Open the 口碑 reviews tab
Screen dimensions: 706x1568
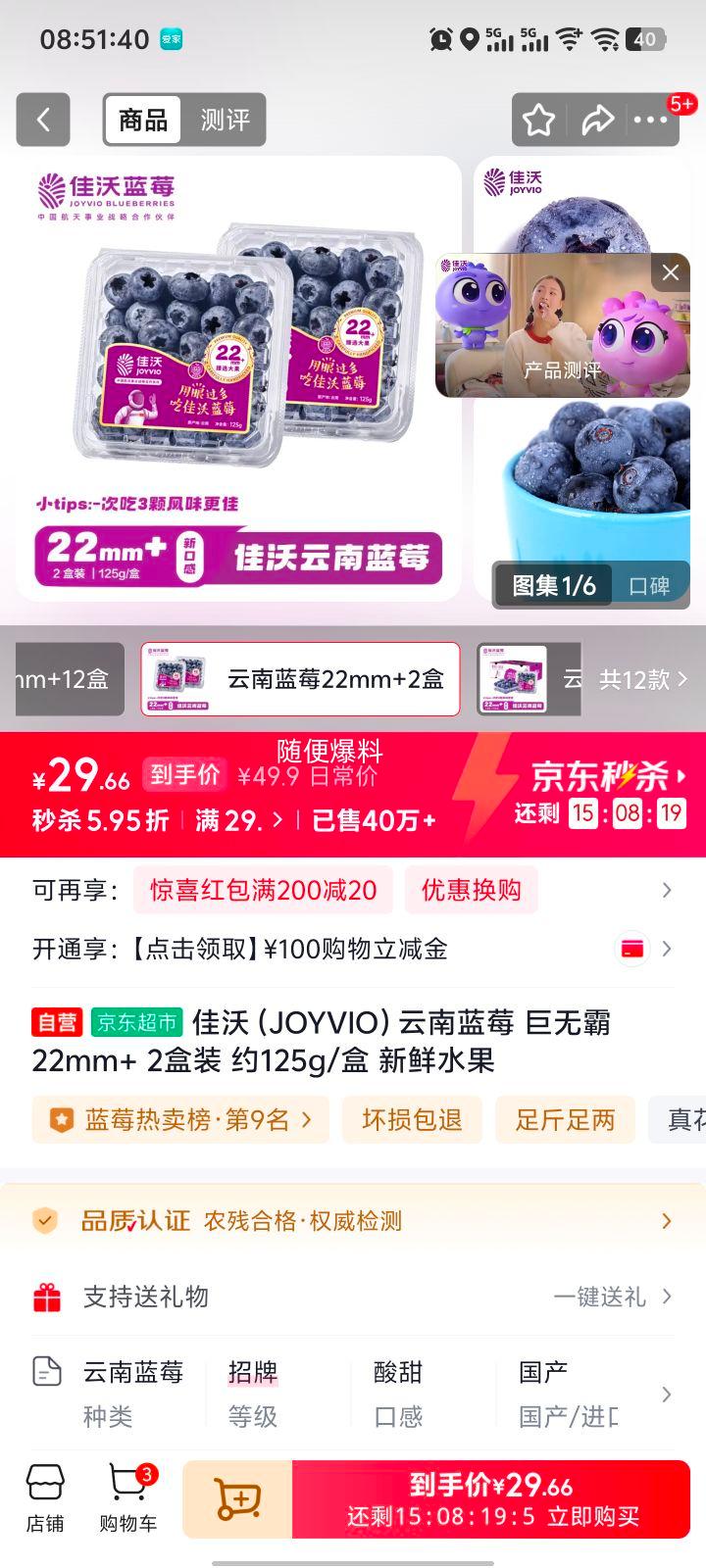point(650,586)
